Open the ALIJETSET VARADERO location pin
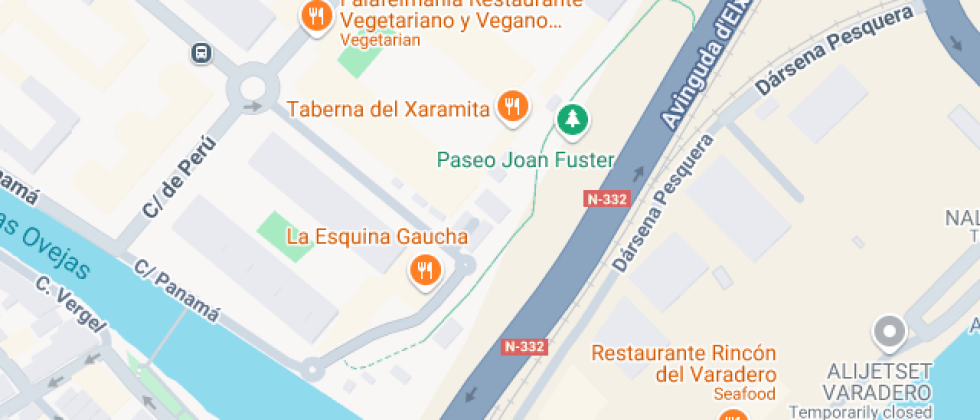 tap(889, 330)
